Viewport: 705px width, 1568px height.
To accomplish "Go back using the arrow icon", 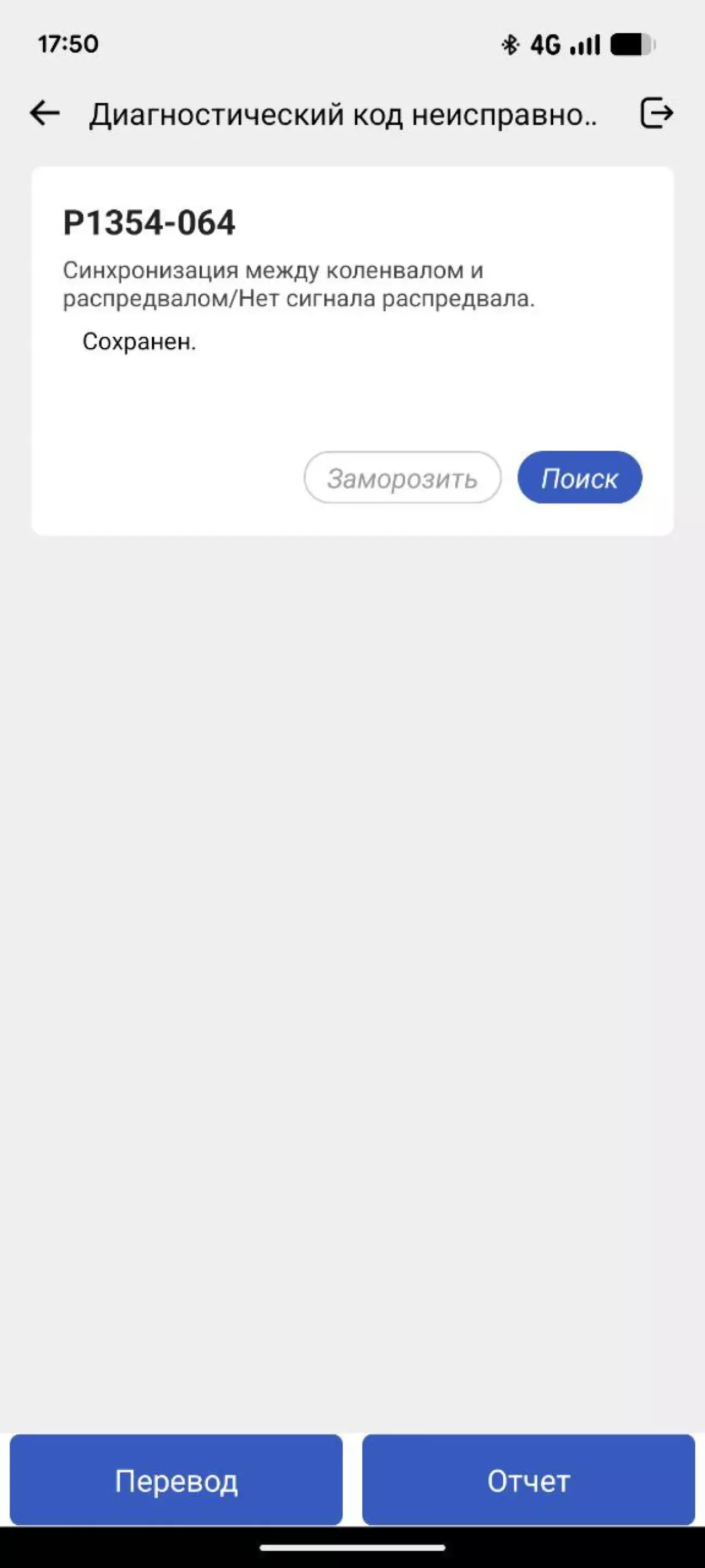I will (x=45, y=113).
